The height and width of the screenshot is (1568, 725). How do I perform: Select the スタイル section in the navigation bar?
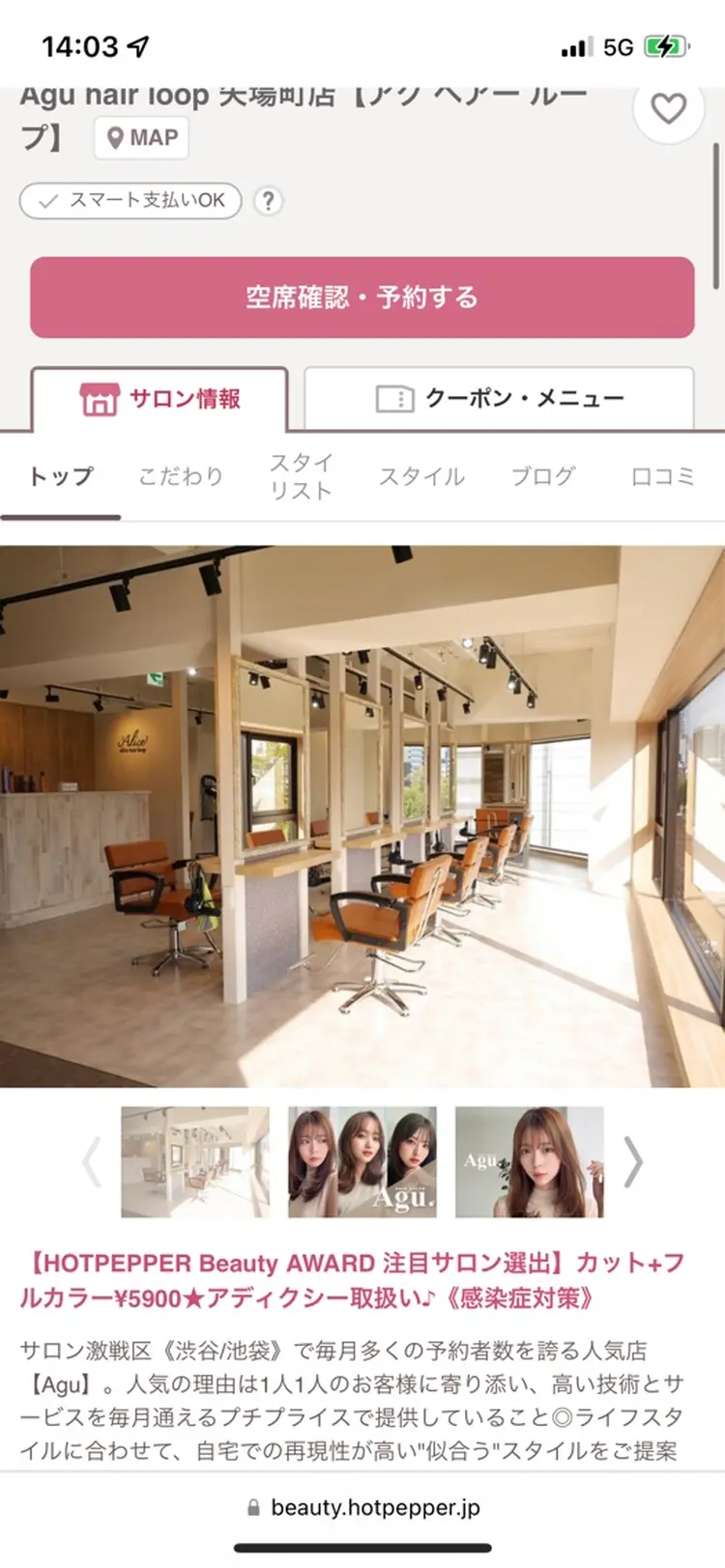(x=422, y=475)
